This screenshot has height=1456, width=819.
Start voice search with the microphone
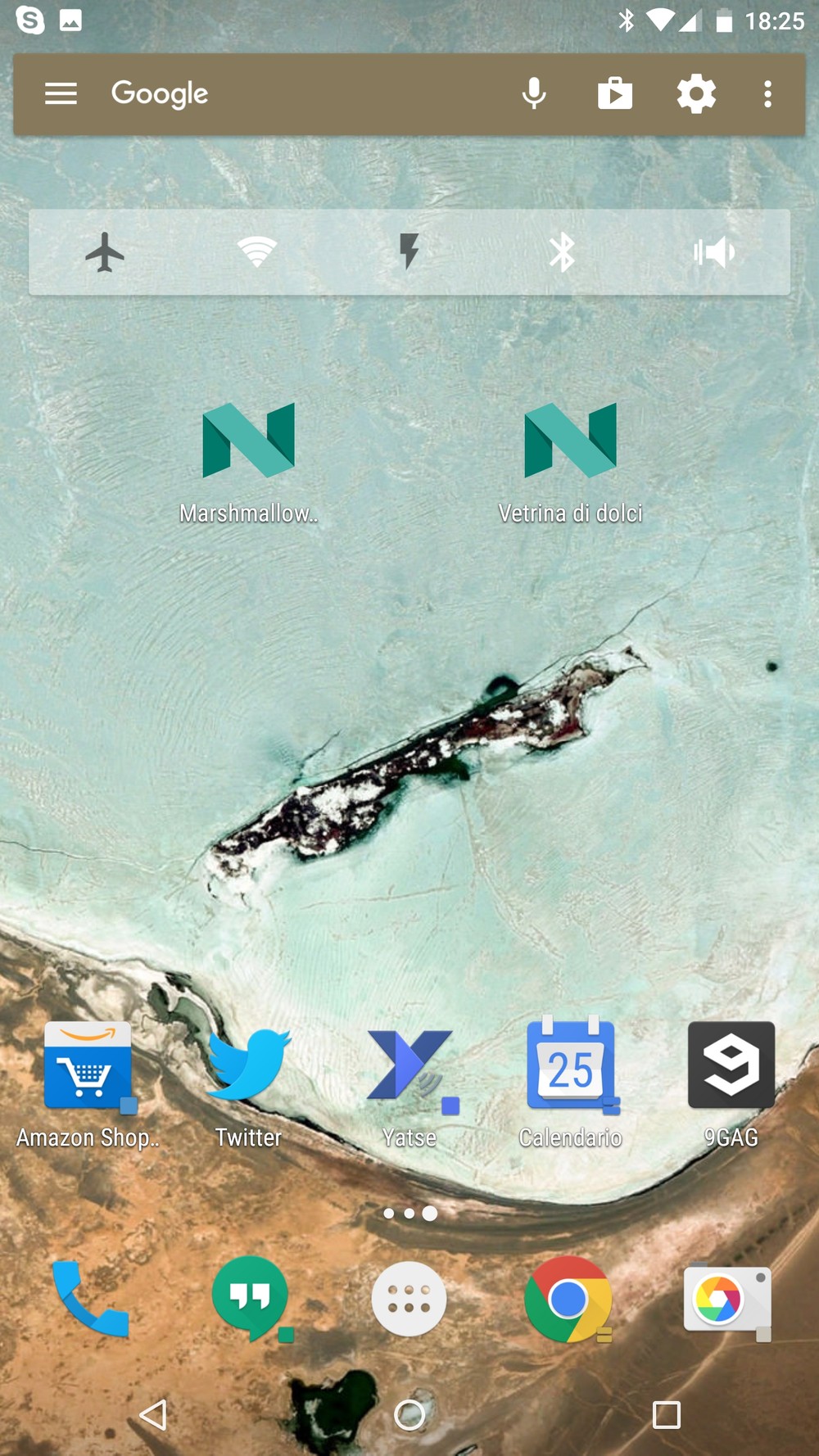click(x=534, y=94)
